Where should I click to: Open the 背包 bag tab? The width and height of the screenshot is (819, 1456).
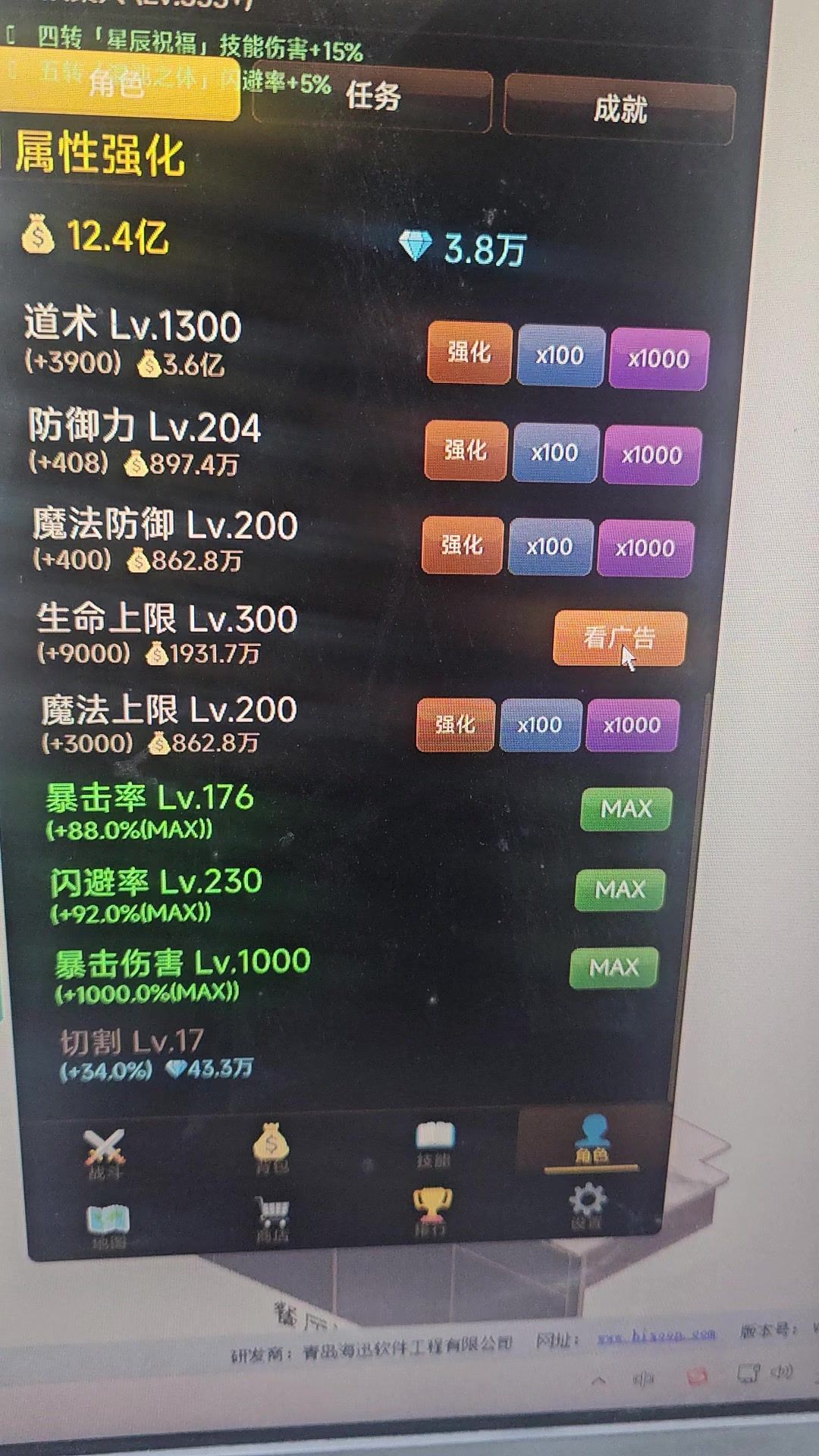(x=271, y=1150)
